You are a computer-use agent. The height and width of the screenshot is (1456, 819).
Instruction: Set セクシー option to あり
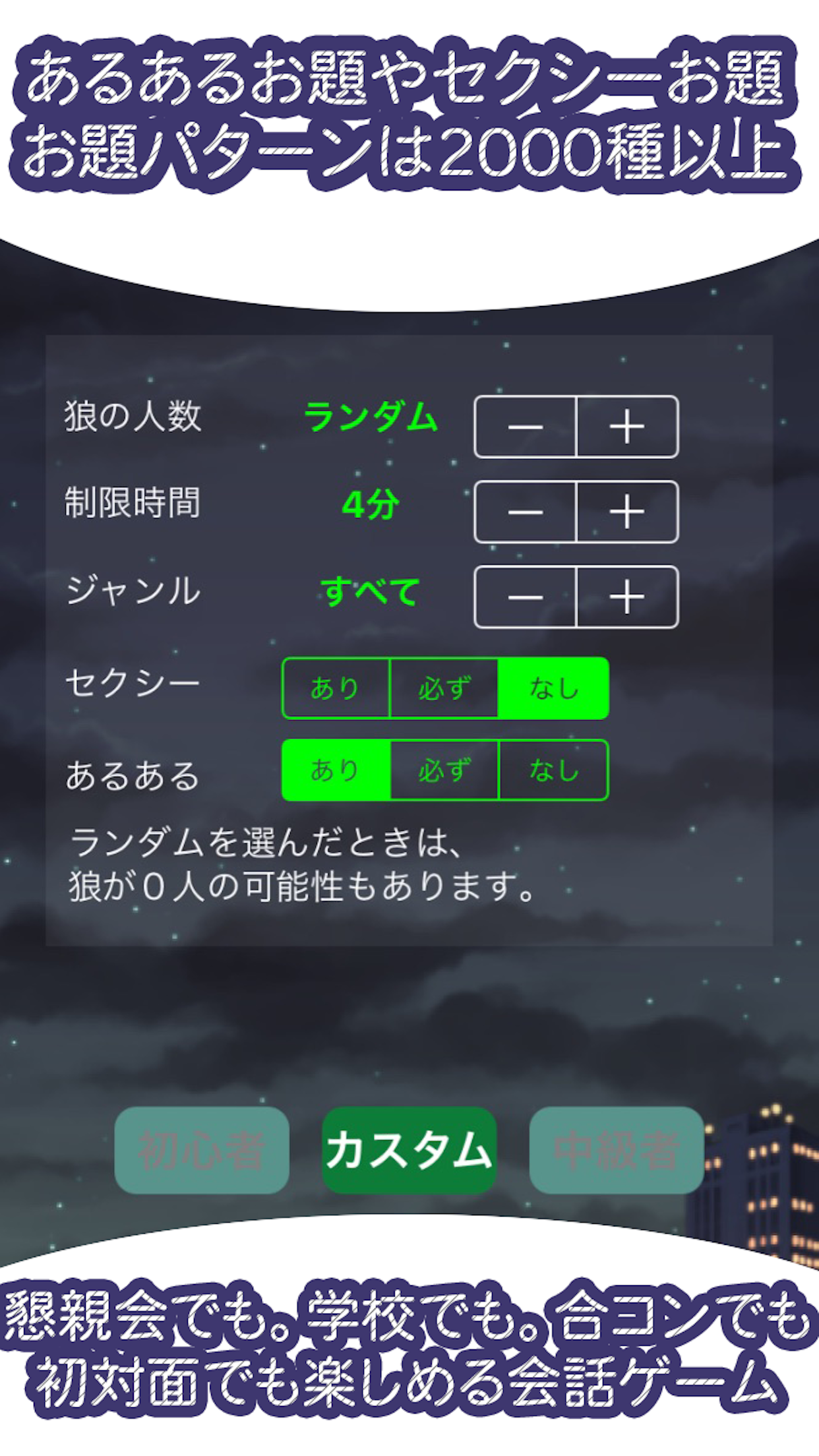pos(336,689)
